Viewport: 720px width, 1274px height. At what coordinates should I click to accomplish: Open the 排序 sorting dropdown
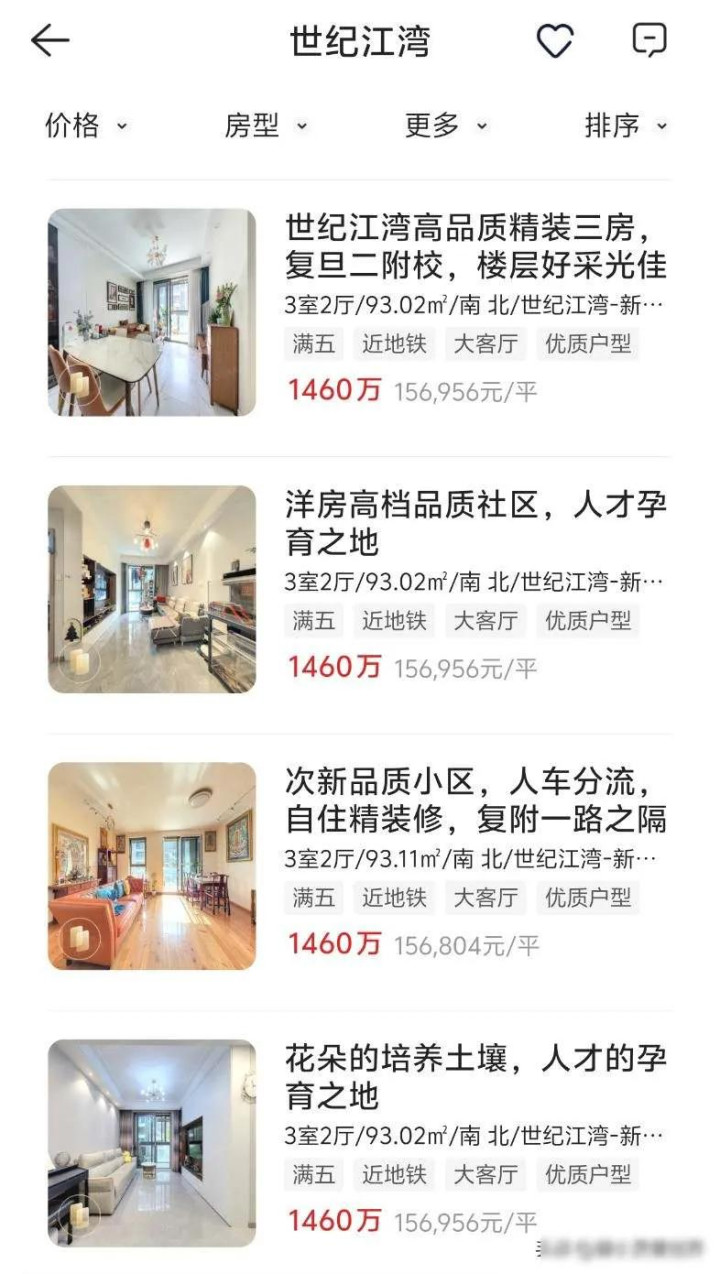pos(625,126)
